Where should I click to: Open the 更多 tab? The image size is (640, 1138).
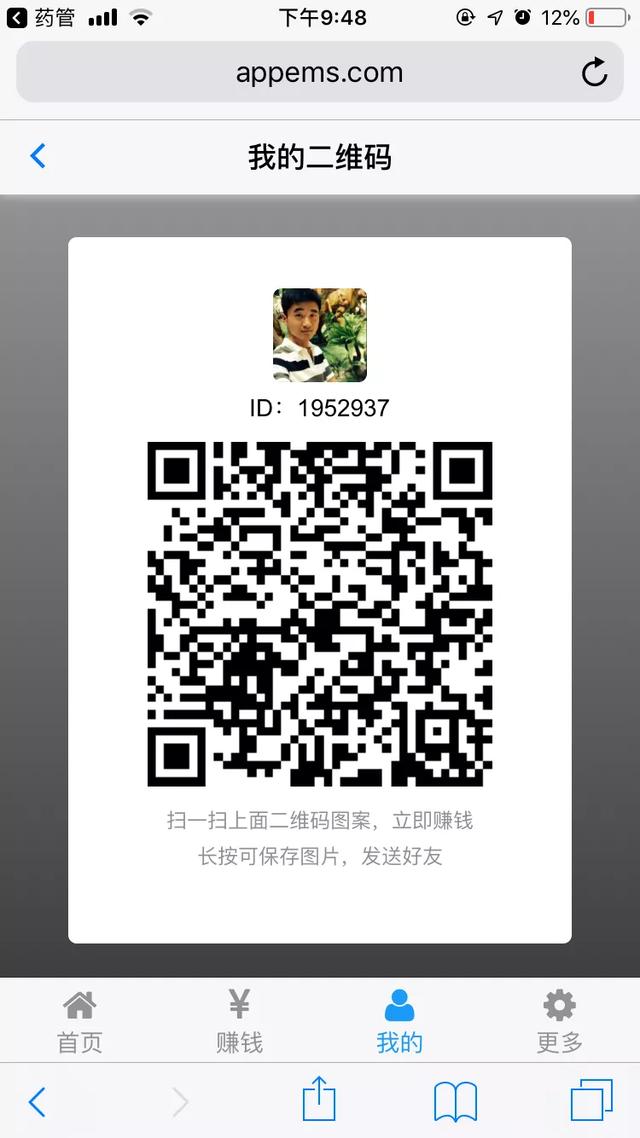[559, 1022]
